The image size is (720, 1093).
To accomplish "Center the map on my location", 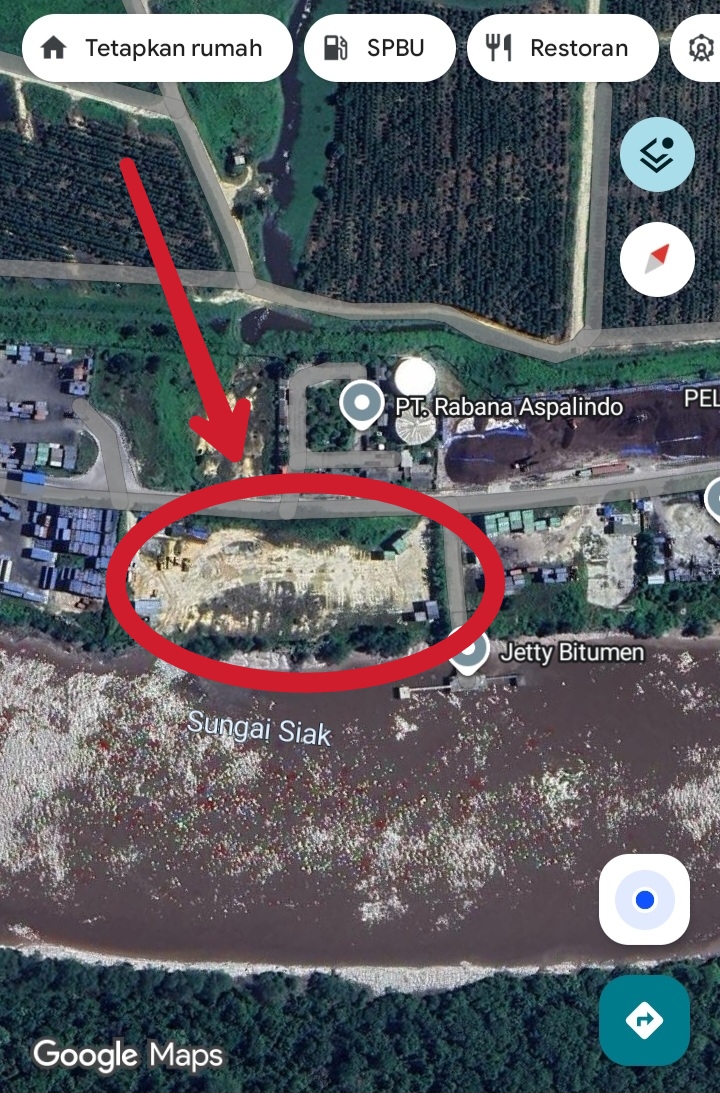I will 644,900.
